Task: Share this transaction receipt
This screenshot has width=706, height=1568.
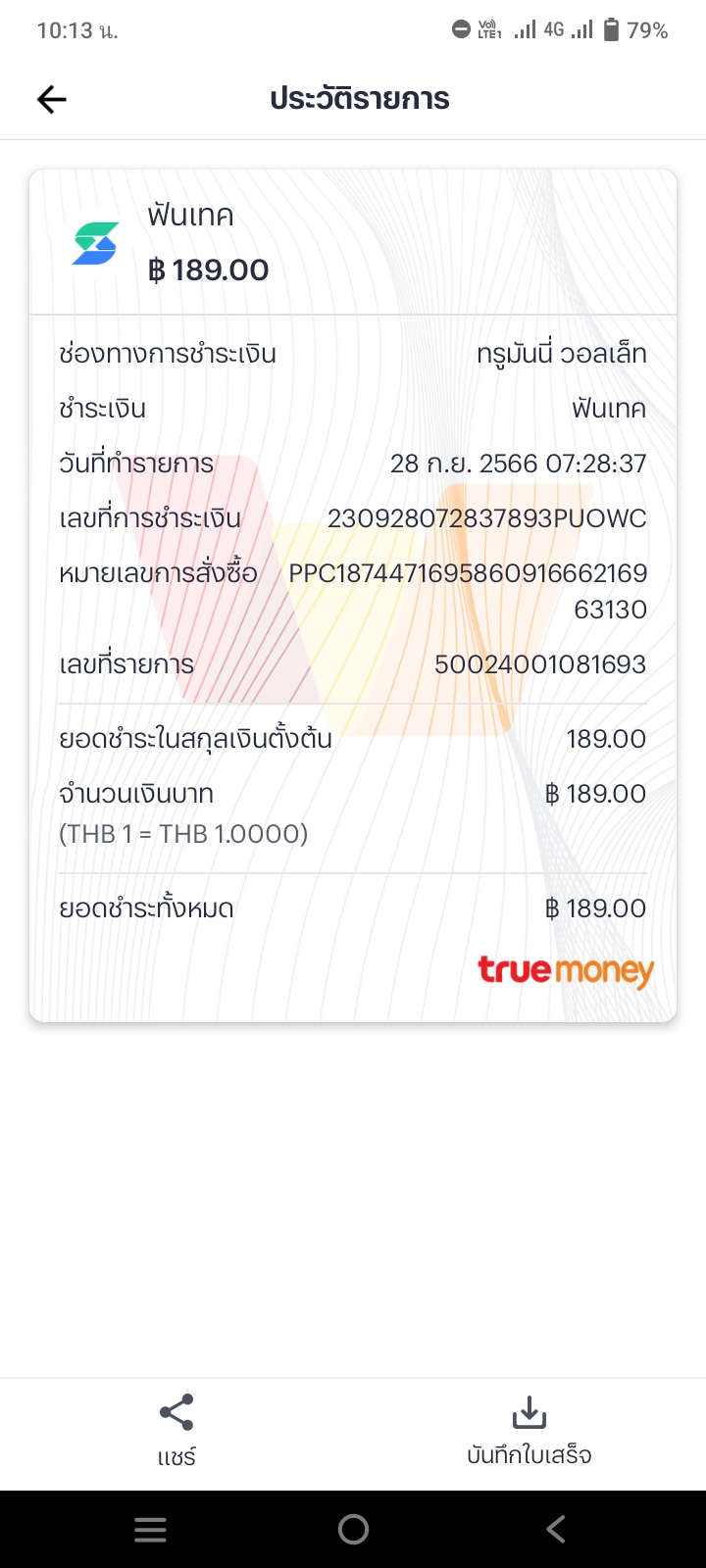Action: (176, 1431)
